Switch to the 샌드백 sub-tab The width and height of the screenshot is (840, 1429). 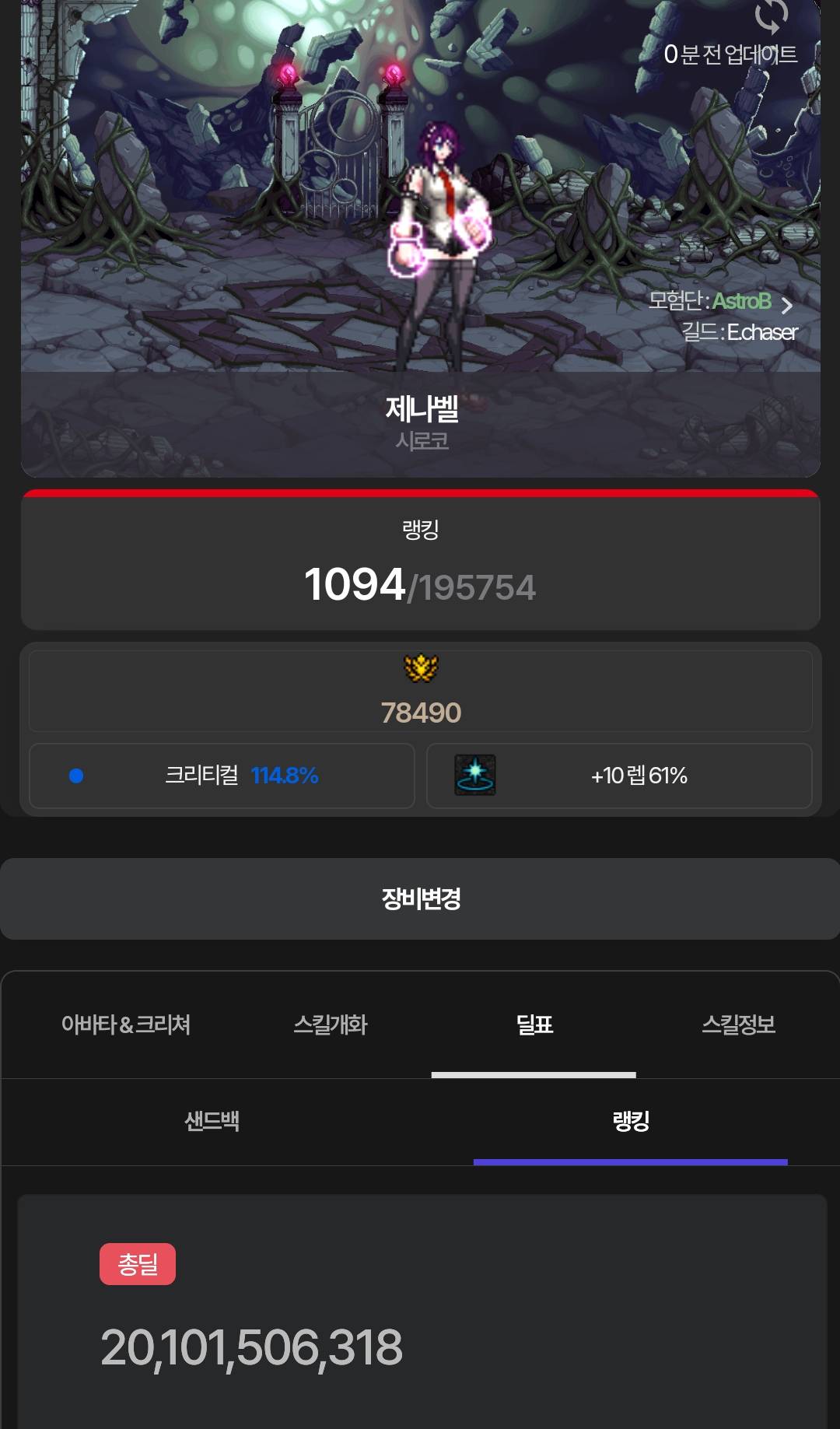click(212, 1121)
